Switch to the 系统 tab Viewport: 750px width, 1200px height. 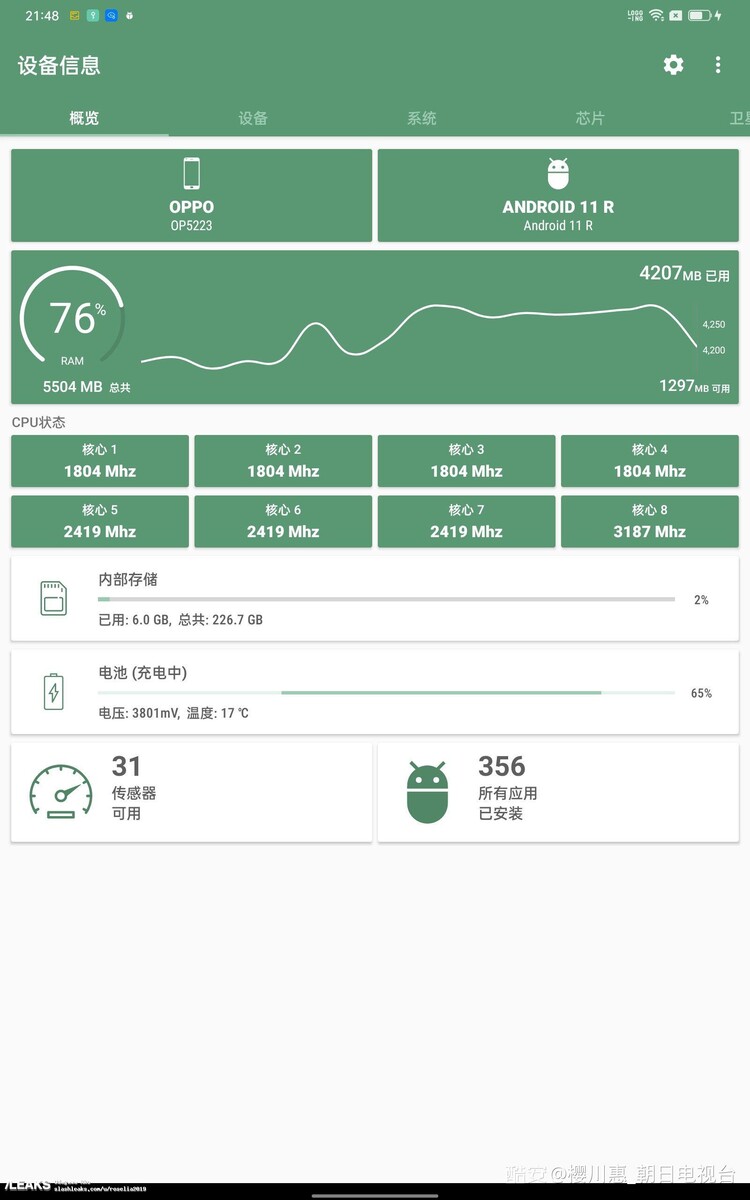click(422, 118)
